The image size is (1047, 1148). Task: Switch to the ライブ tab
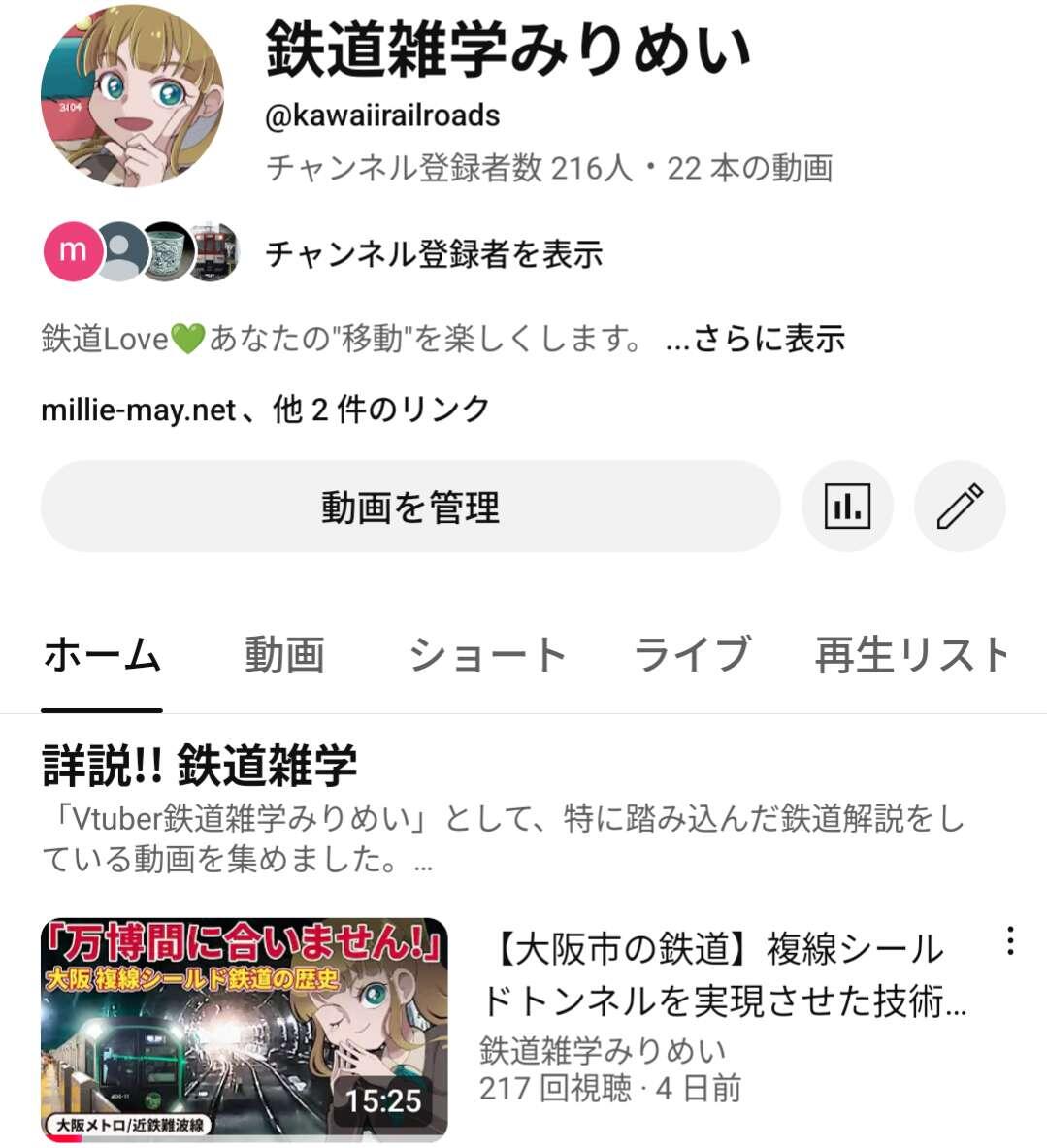(x=691, y=655)
